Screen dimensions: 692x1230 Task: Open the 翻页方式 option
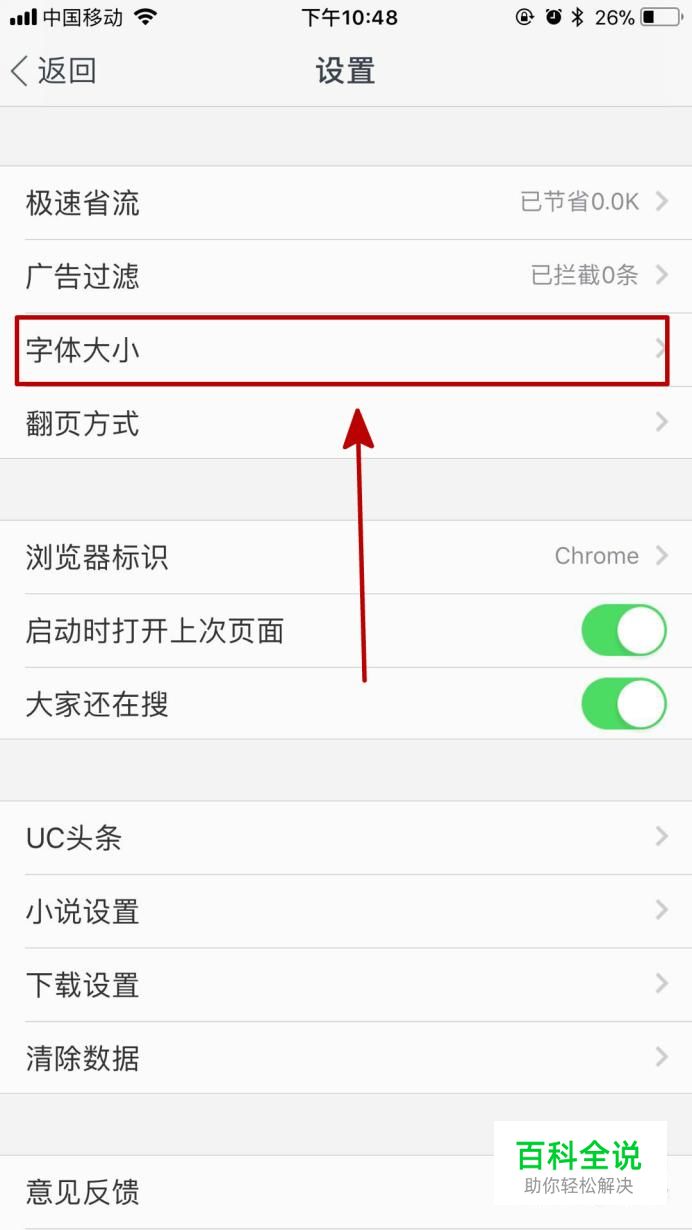[x=346, y=423]
